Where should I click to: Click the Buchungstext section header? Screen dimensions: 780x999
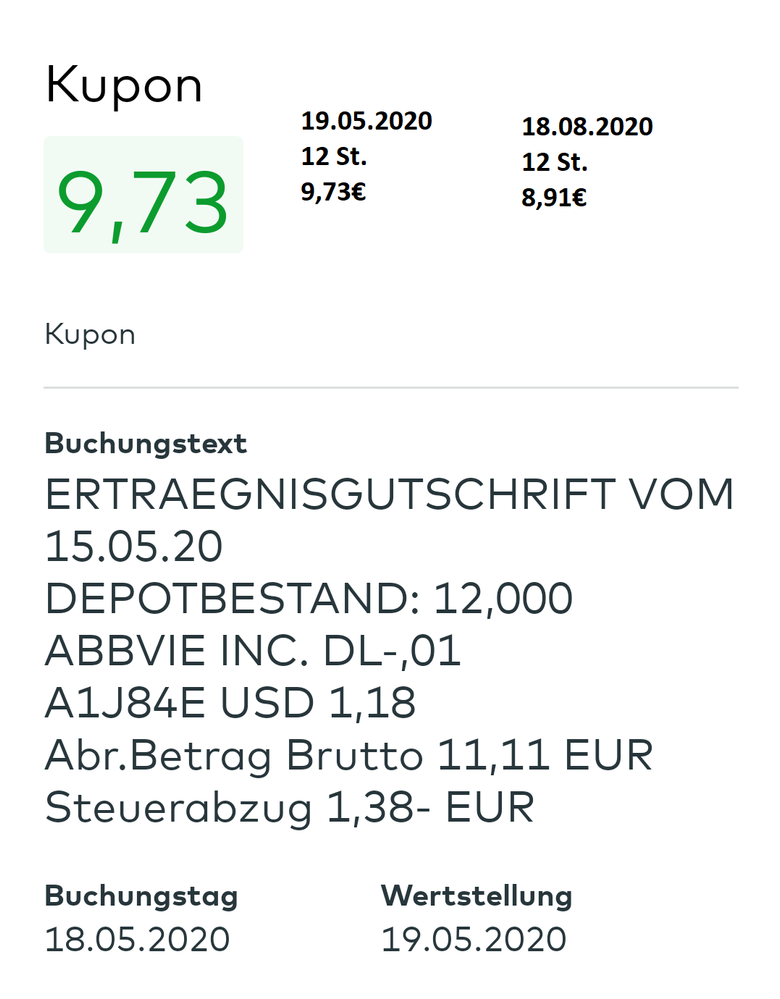[x=146, y=444]
